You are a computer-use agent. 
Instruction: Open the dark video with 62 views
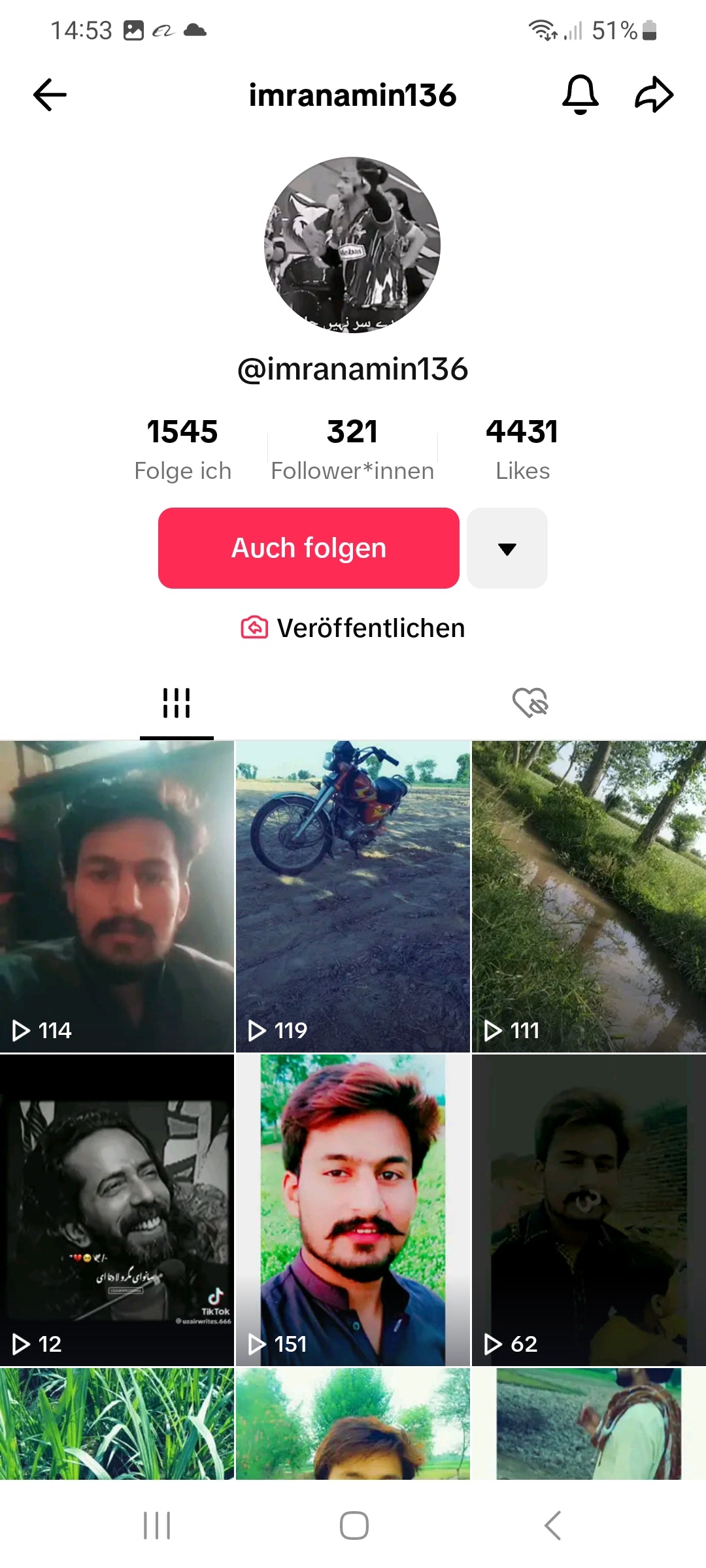pos(588,1209)
